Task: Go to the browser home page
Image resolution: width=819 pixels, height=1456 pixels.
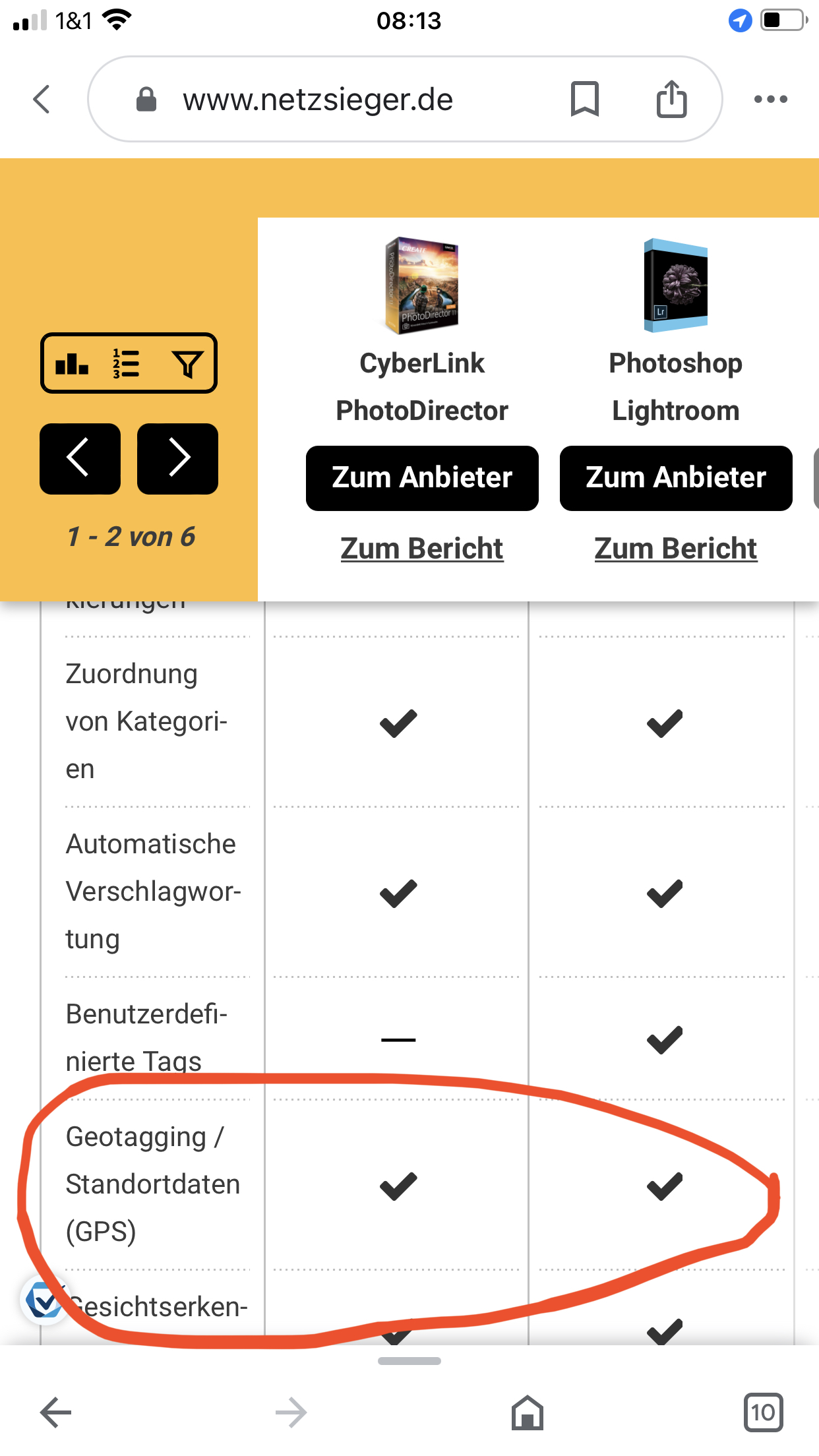Action: 528,1412
